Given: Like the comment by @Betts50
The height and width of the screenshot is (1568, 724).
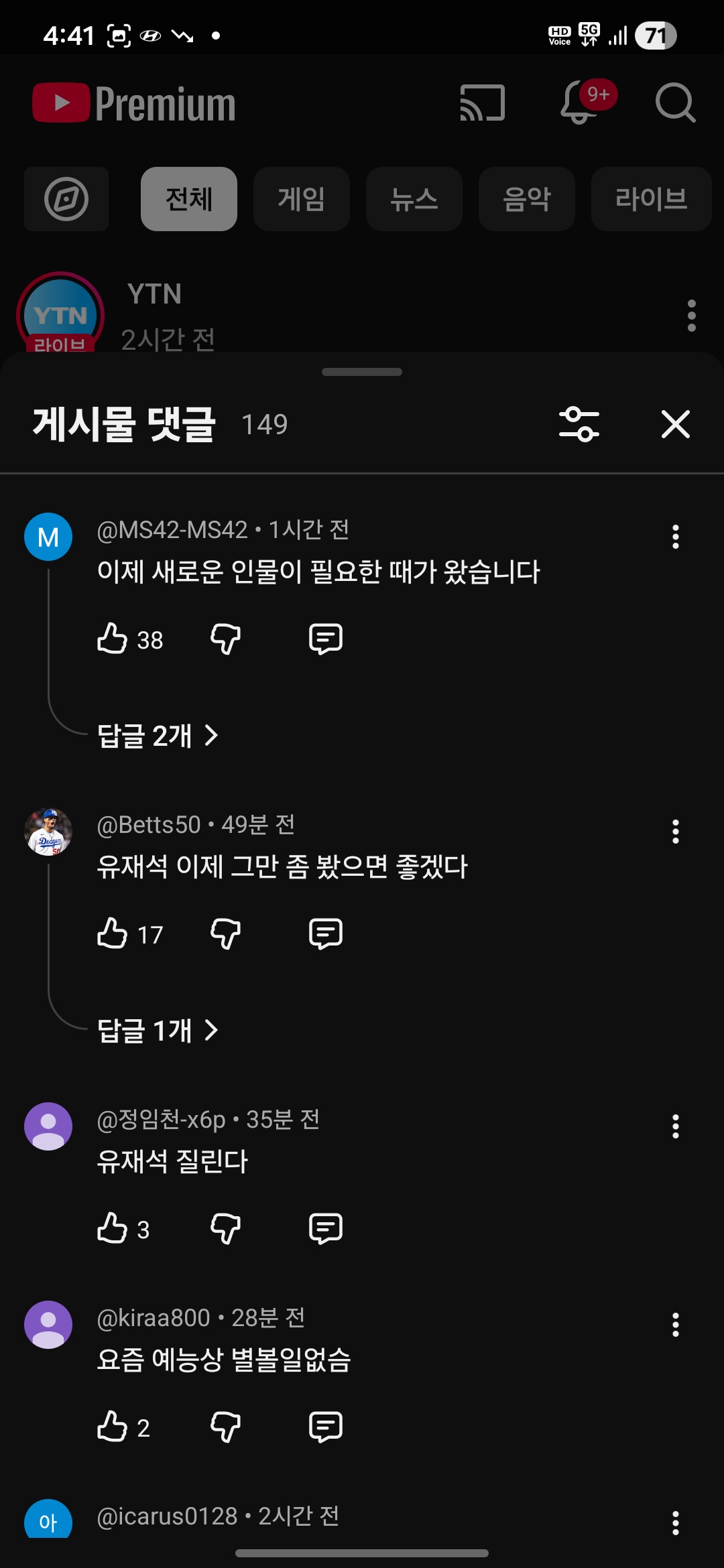Looking at the screenshot, I should [x=113, y=933].
